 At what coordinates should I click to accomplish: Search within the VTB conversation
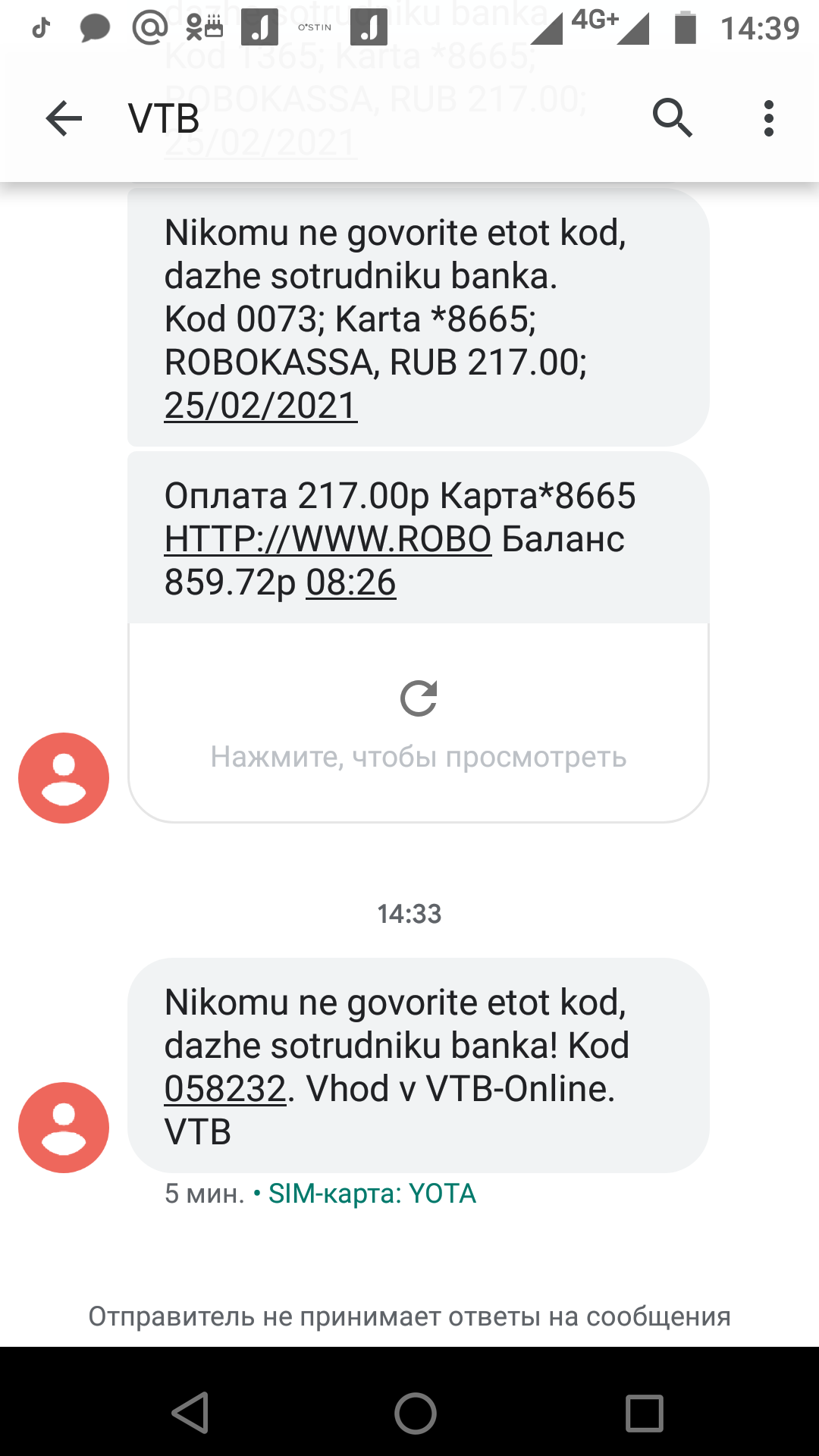point(673,118)
